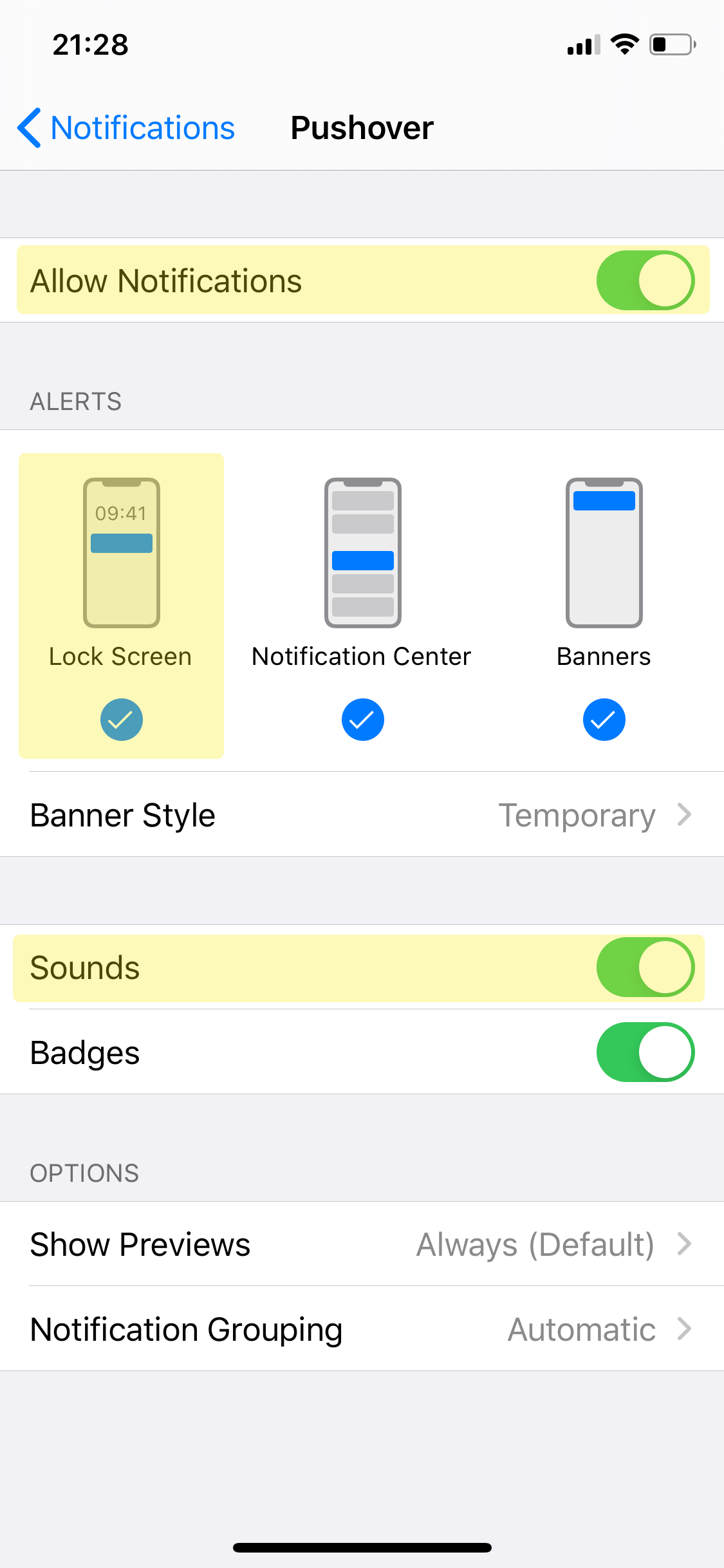Viewport: 724px width, 1568px height.
Task: Uncheck Lock Screen alerts
Action: pyautogui.click(x=121, y=719)
